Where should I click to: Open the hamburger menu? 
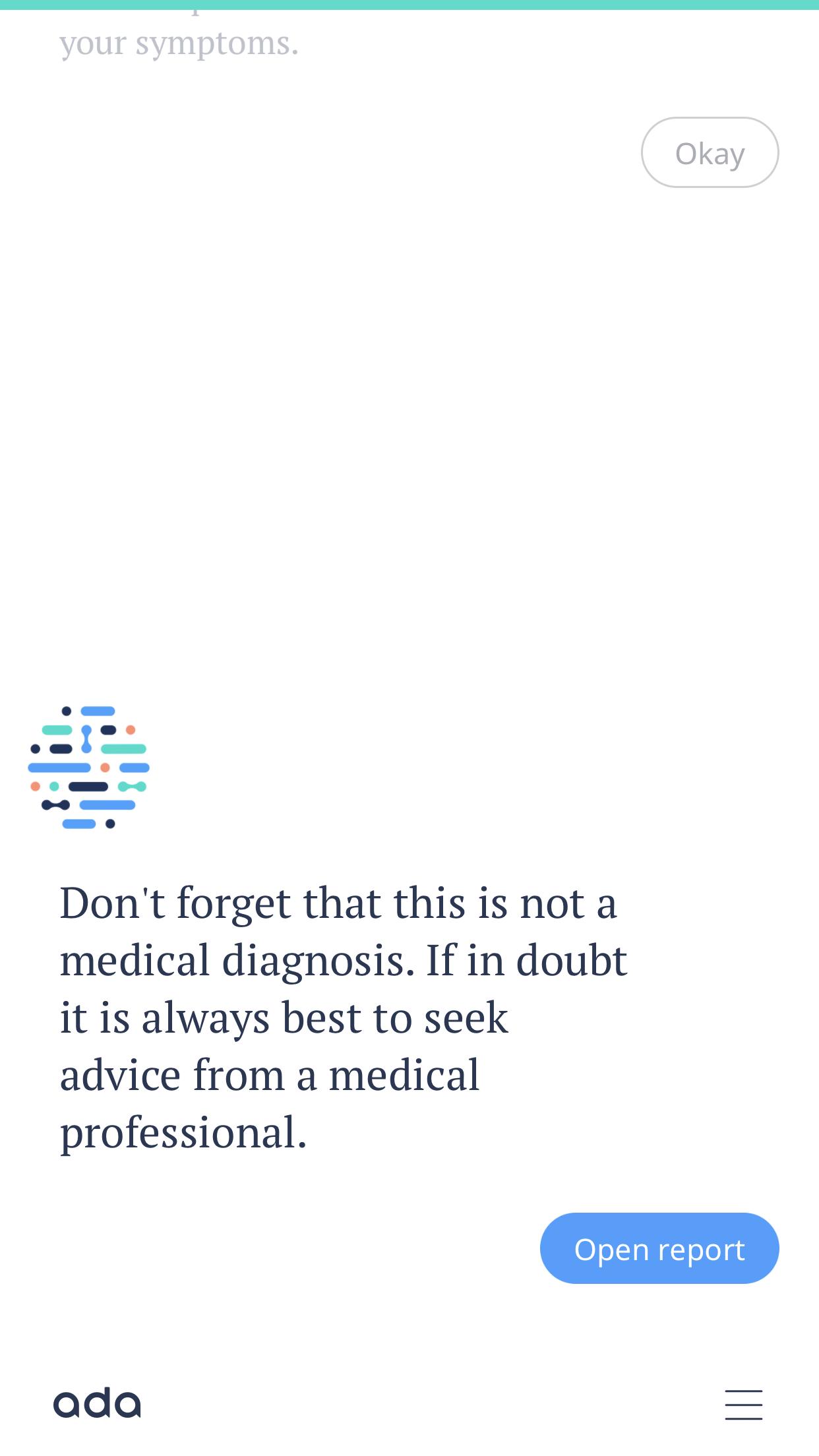coord(743,1405)
